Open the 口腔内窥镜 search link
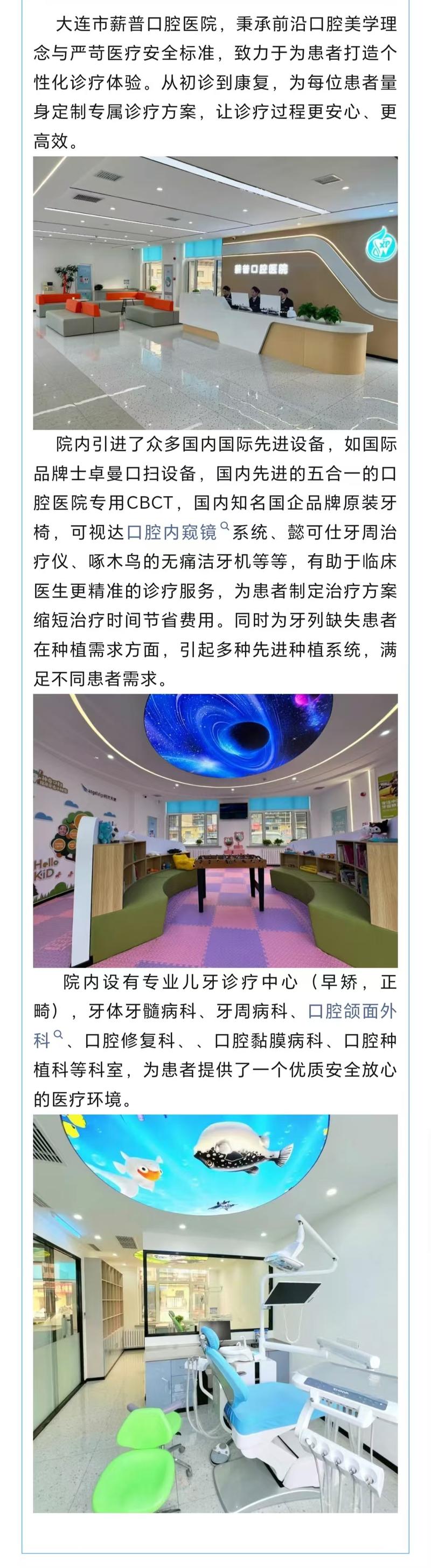Image resolution: width=431 pixels, height=1568 pixels. [171, 533]
